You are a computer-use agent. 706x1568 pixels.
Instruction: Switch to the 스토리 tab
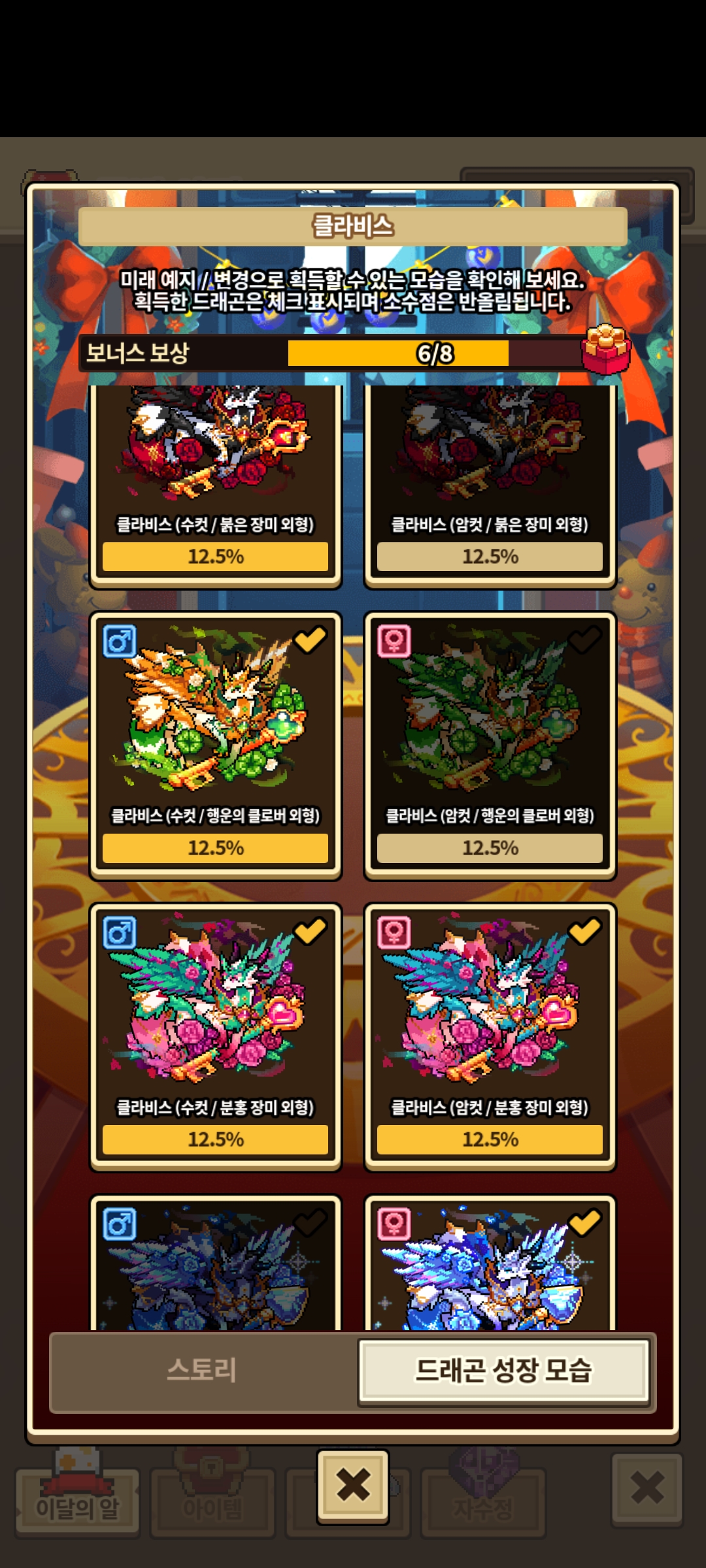pyautogui.click(x=203, y=1369)
